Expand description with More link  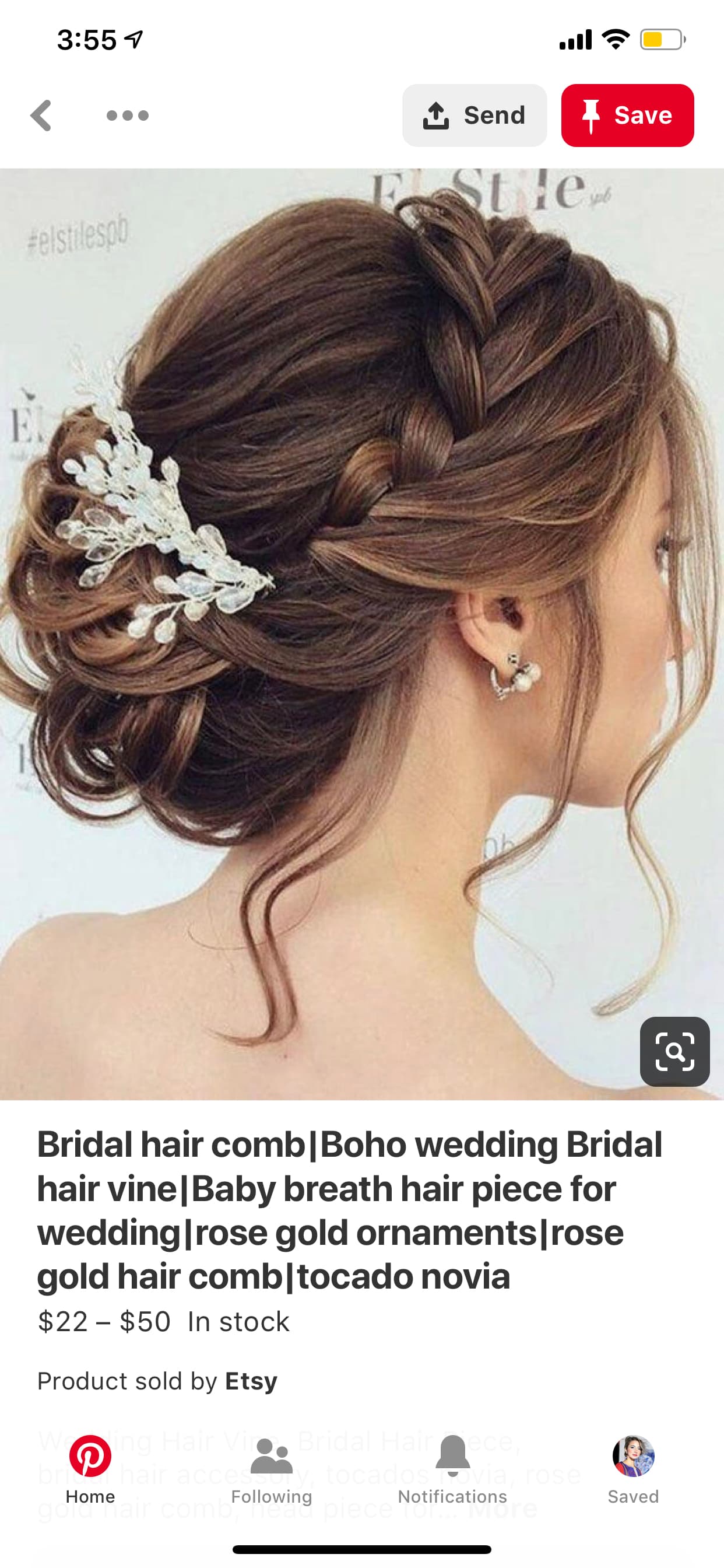(x=502, y=1508)
